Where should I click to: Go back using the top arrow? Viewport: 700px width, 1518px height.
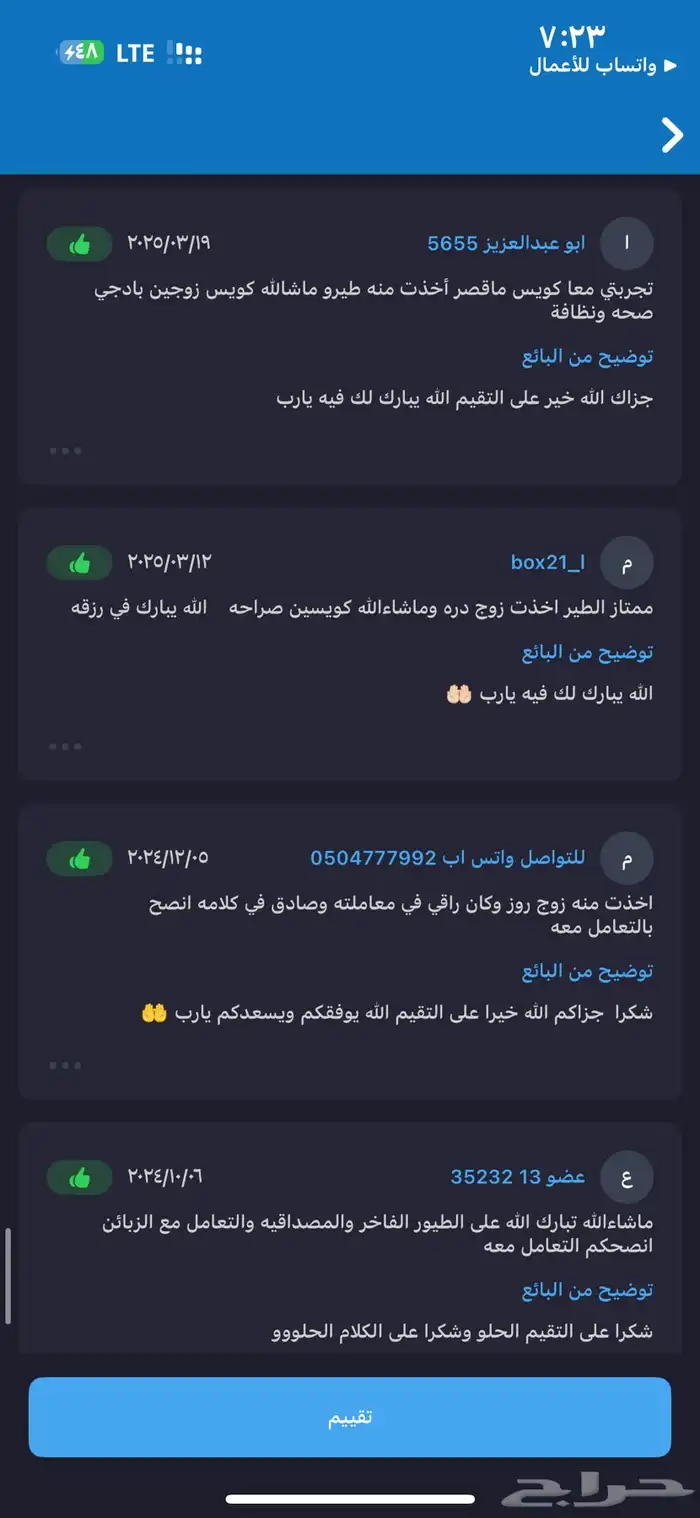click(x=672, y=135)
